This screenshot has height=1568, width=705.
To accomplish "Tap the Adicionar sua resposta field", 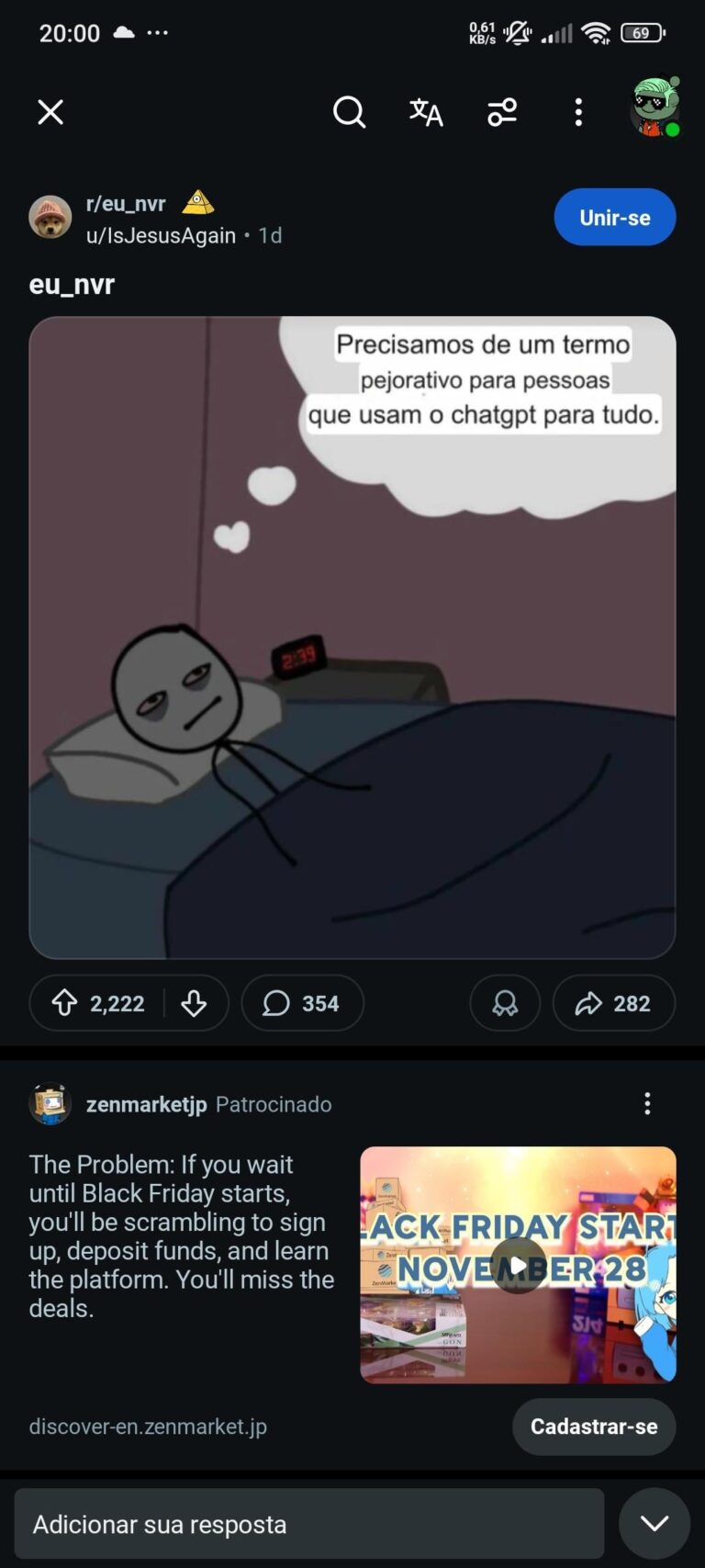I will 308,1524.
